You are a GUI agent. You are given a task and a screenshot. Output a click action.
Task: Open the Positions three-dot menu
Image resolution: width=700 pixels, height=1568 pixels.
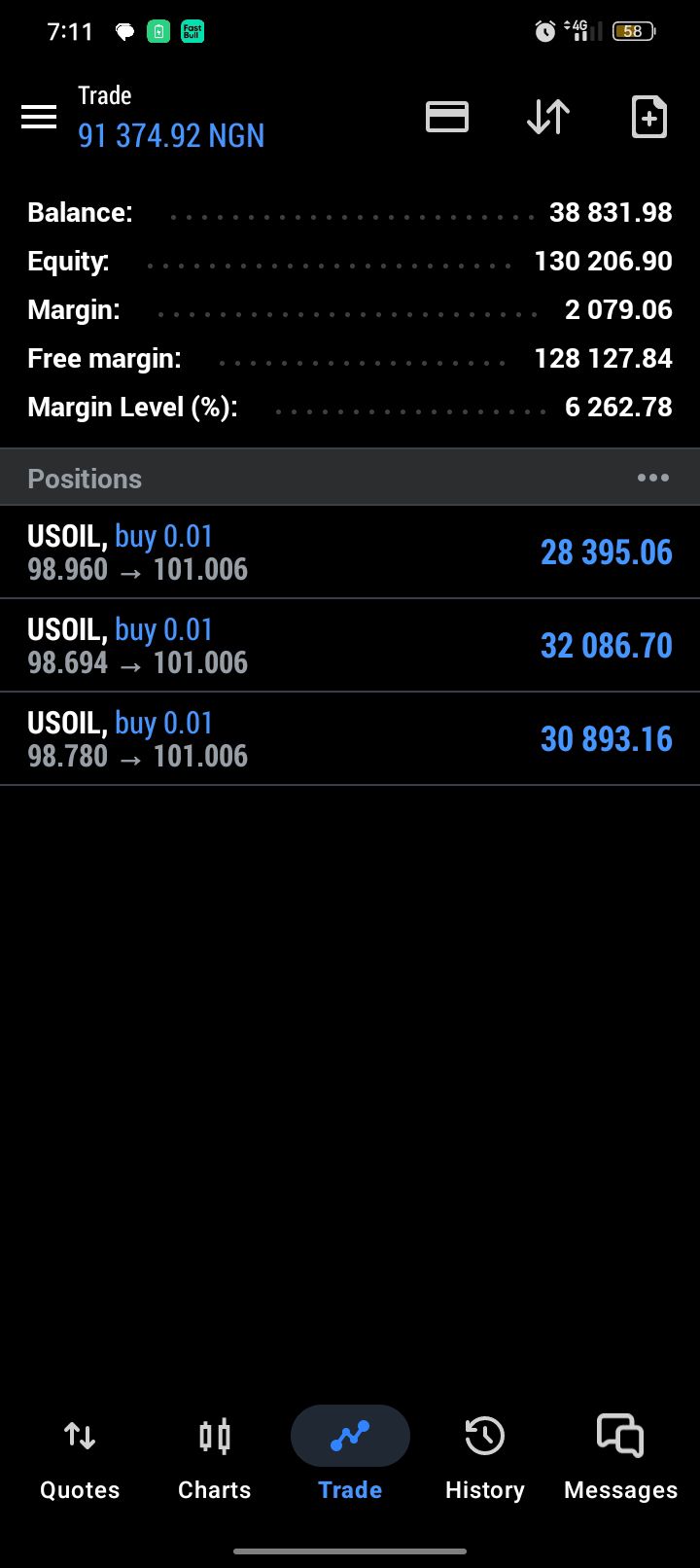click(652, 478)
